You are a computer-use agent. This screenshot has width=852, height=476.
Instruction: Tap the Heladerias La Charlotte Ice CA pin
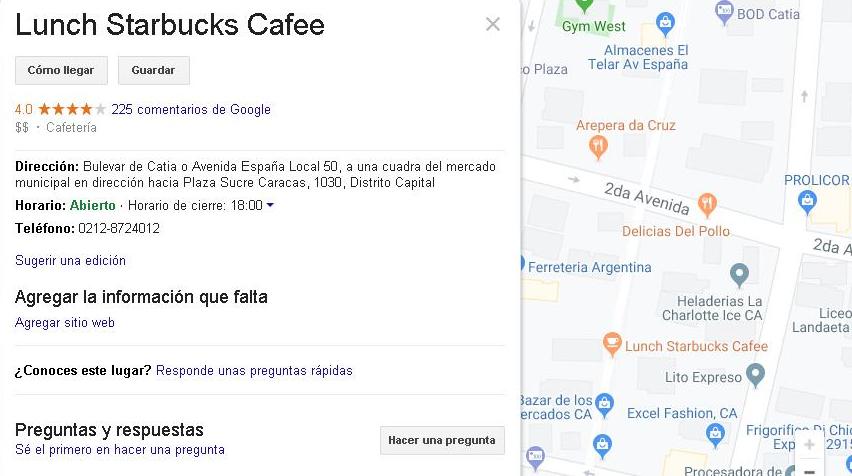click(739, 273)
